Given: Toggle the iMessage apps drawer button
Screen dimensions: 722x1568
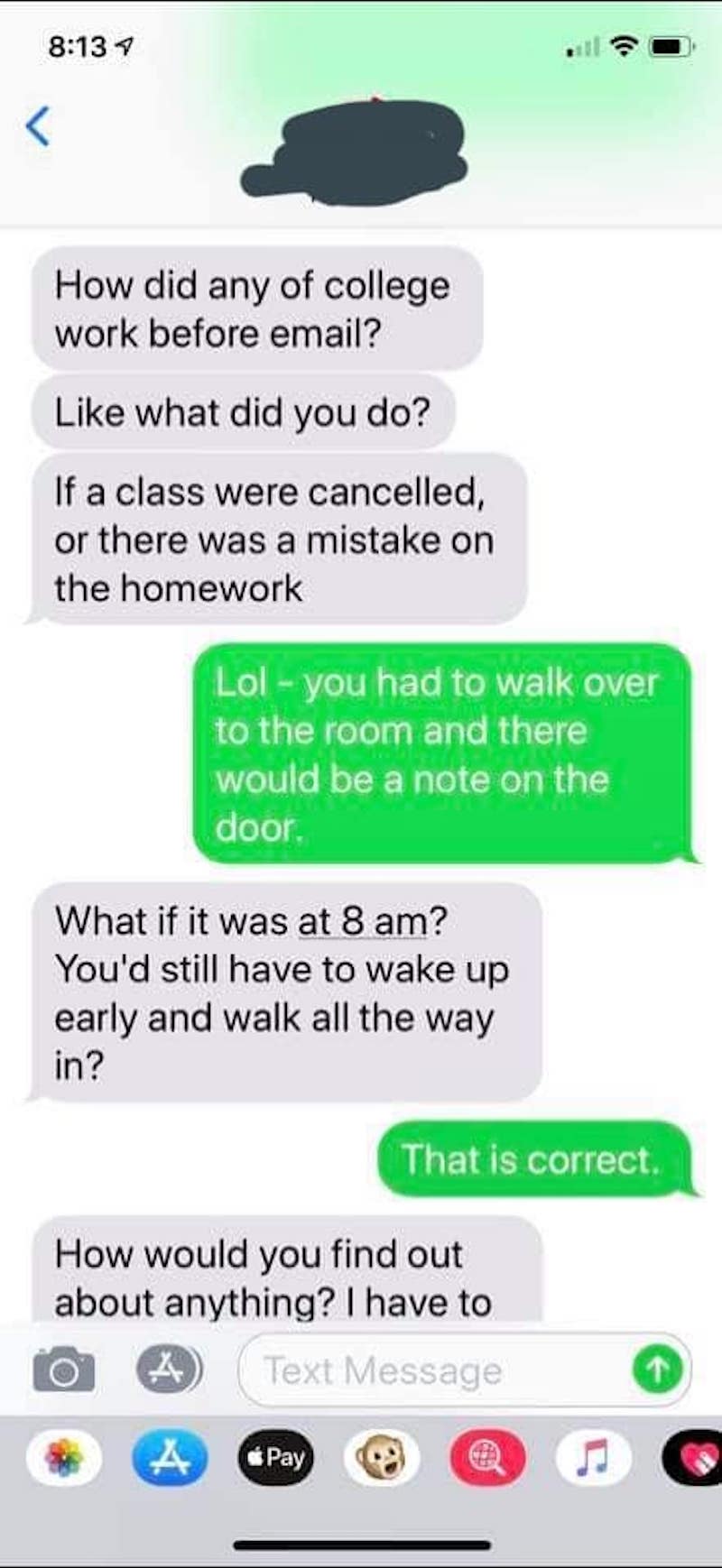Looking at the screenshot, I should [x=170, y=1369].
